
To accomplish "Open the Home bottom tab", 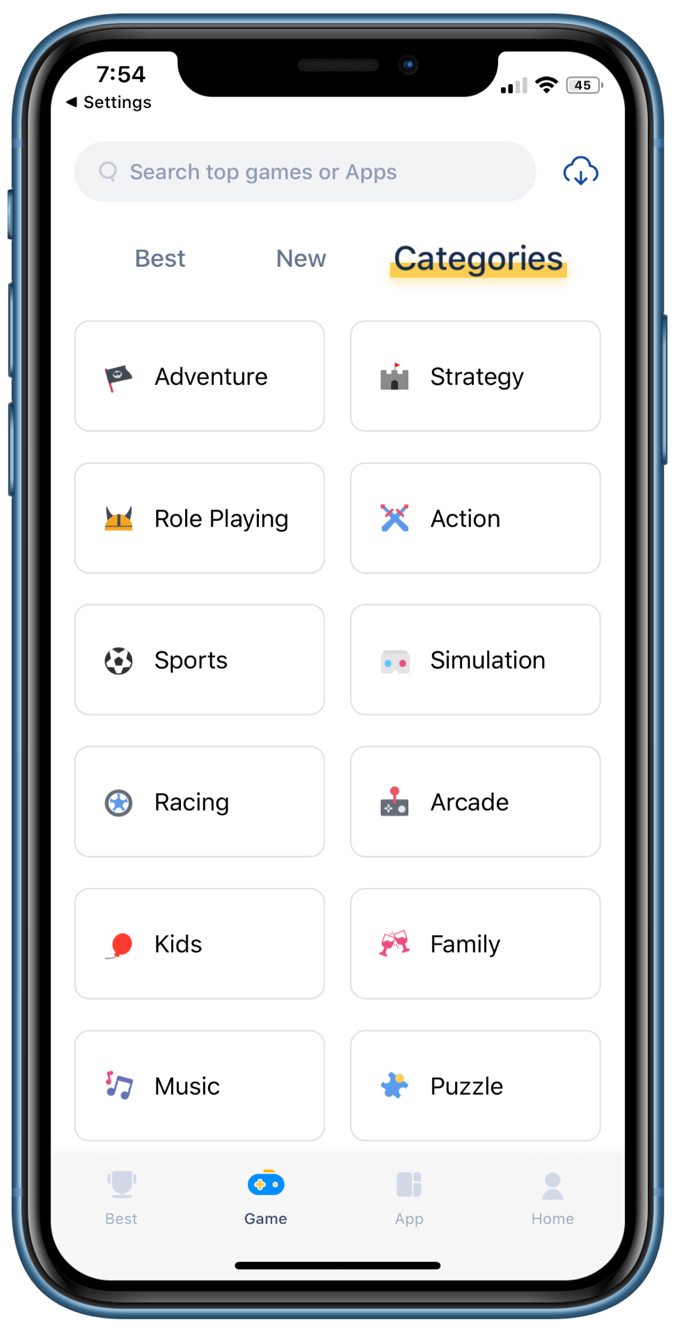I will [x=552, y=1198].
